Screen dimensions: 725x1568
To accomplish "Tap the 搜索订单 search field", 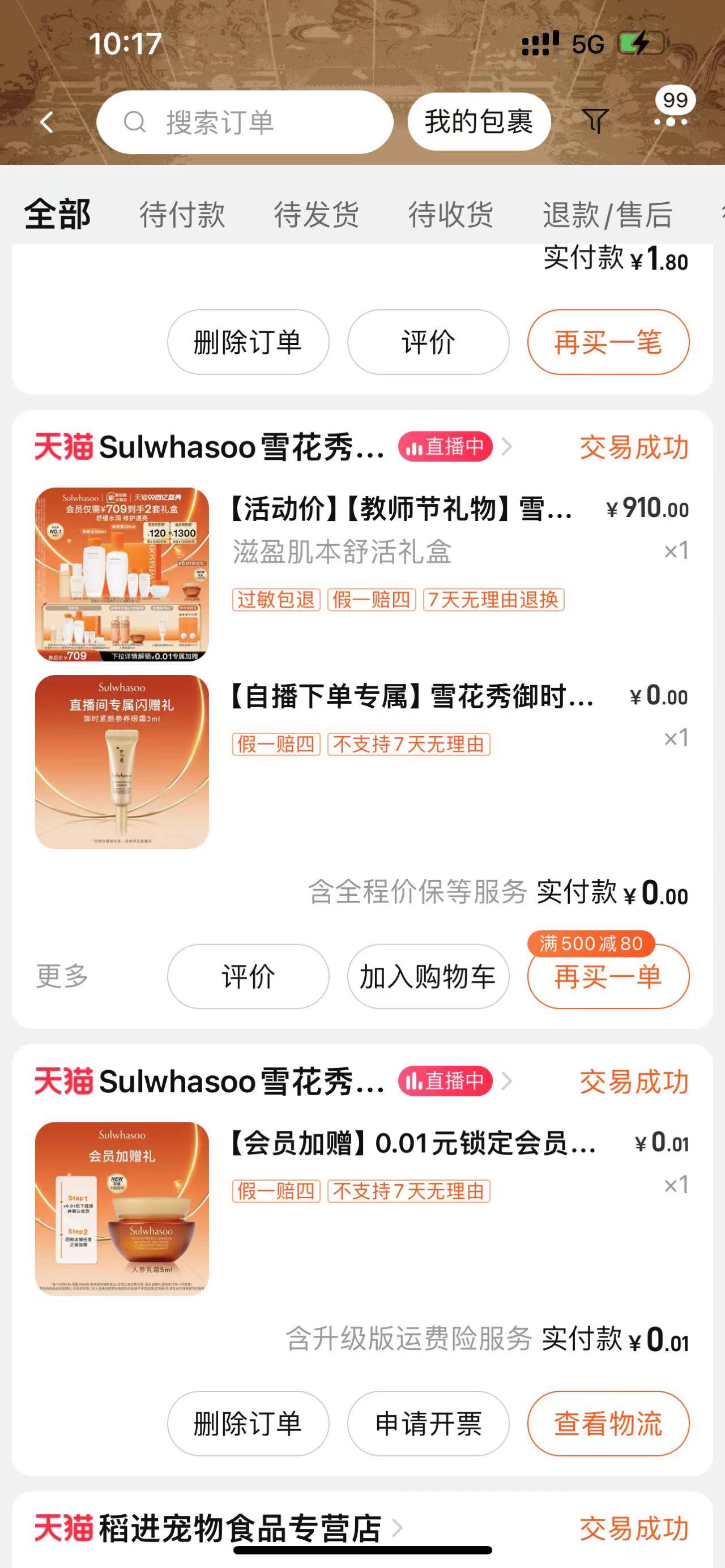I will [245, 122].
